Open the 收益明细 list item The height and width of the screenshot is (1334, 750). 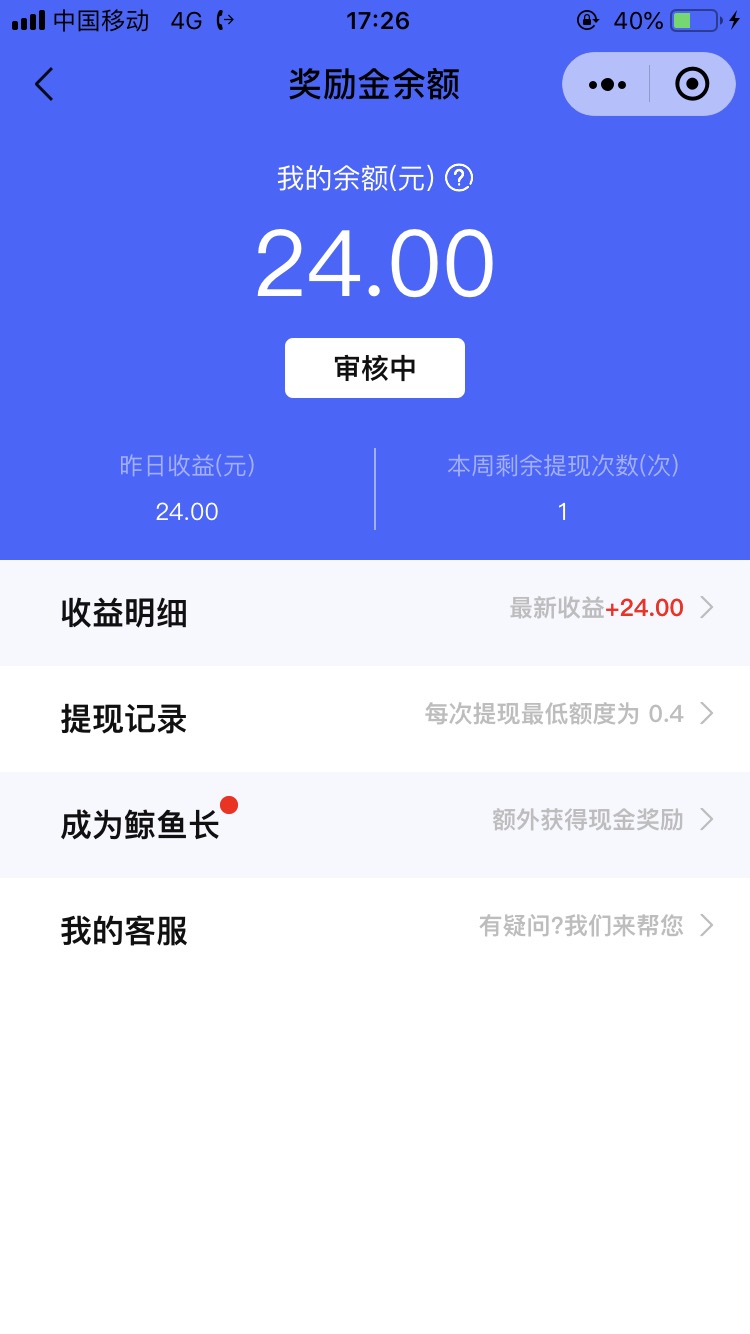click(123, 613)
